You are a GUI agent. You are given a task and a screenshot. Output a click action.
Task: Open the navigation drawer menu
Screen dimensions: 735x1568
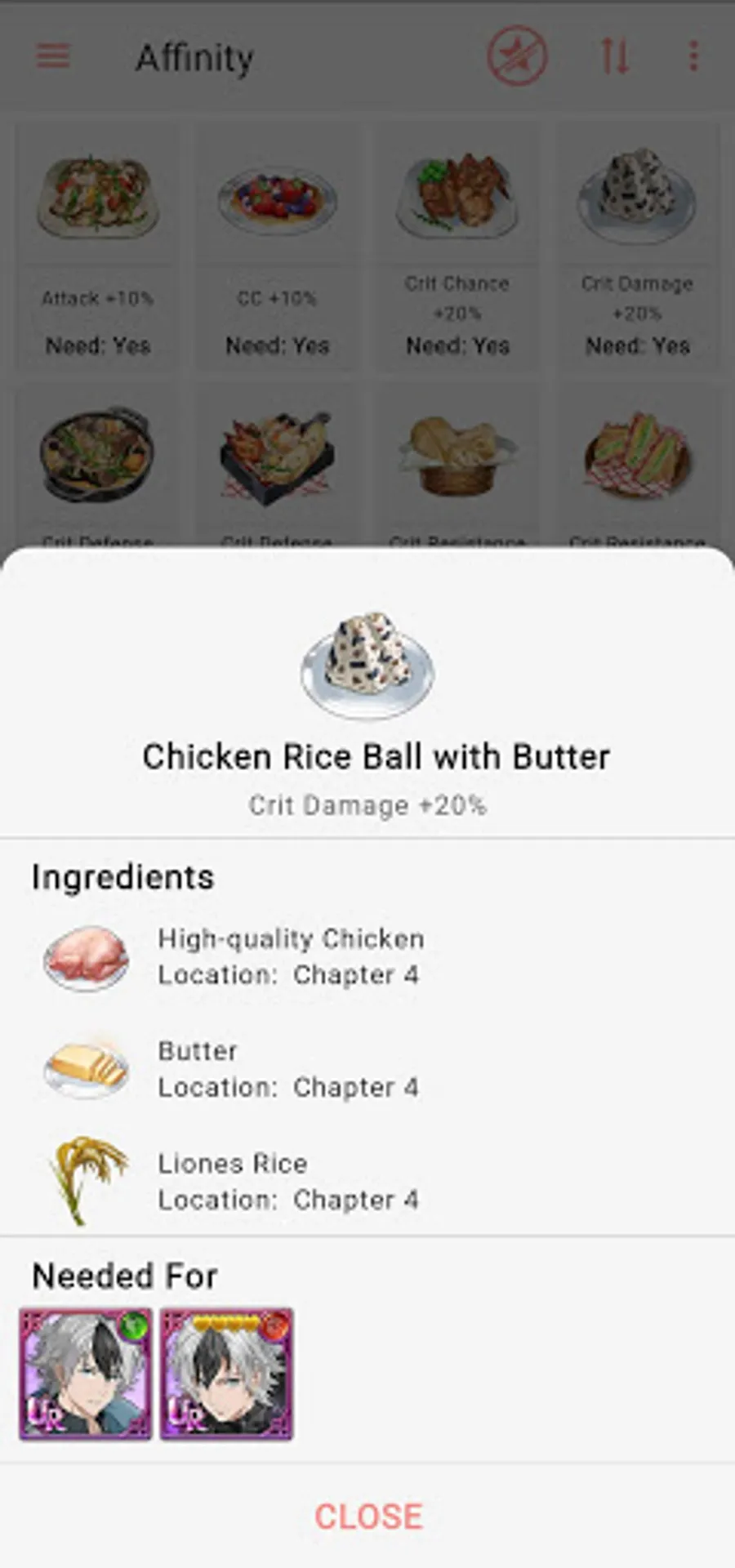coord(53,56)
